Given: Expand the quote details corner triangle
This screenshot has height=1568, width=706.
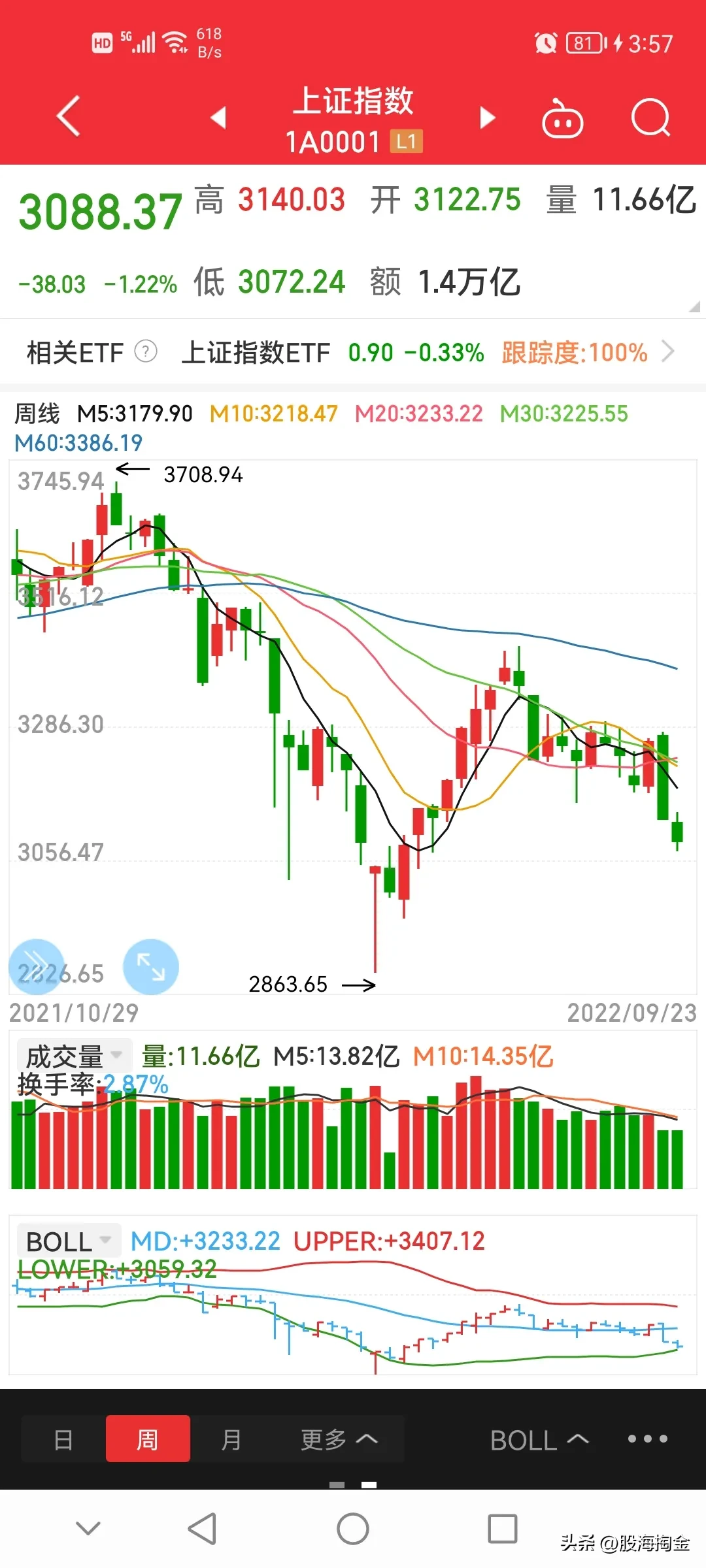Looking at the screenshot, I should click(694, 307).
